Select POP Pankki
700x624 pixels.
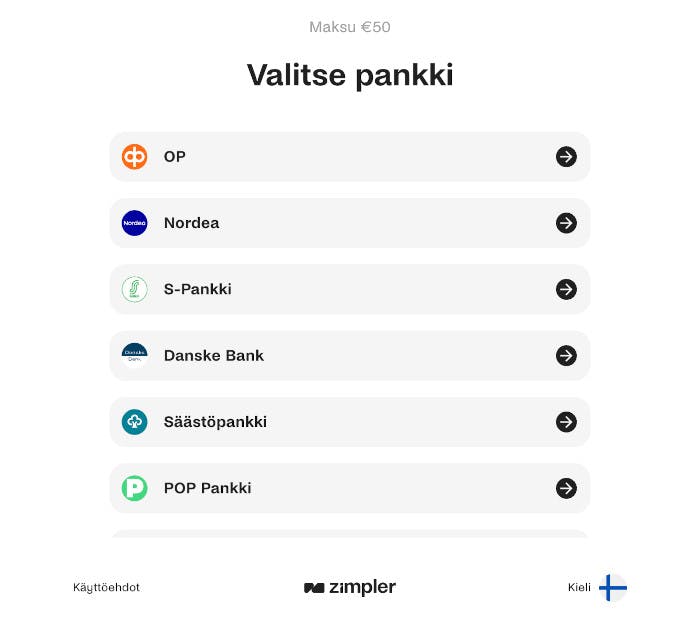point(349,488)
